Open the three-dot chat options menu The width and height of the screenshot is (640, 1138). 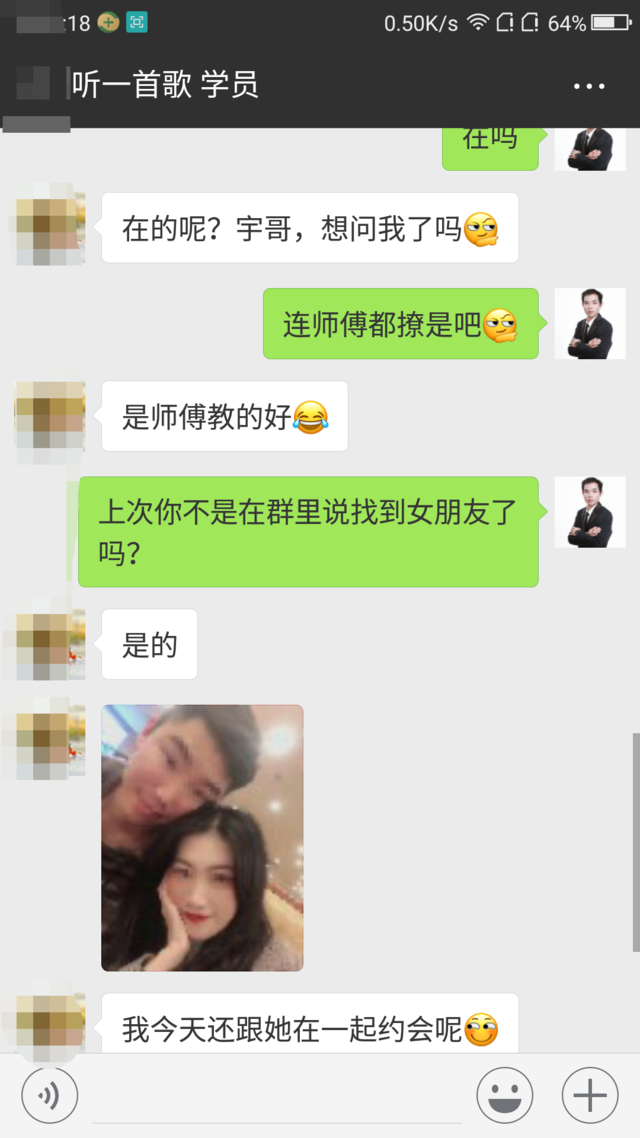point(589,86)
